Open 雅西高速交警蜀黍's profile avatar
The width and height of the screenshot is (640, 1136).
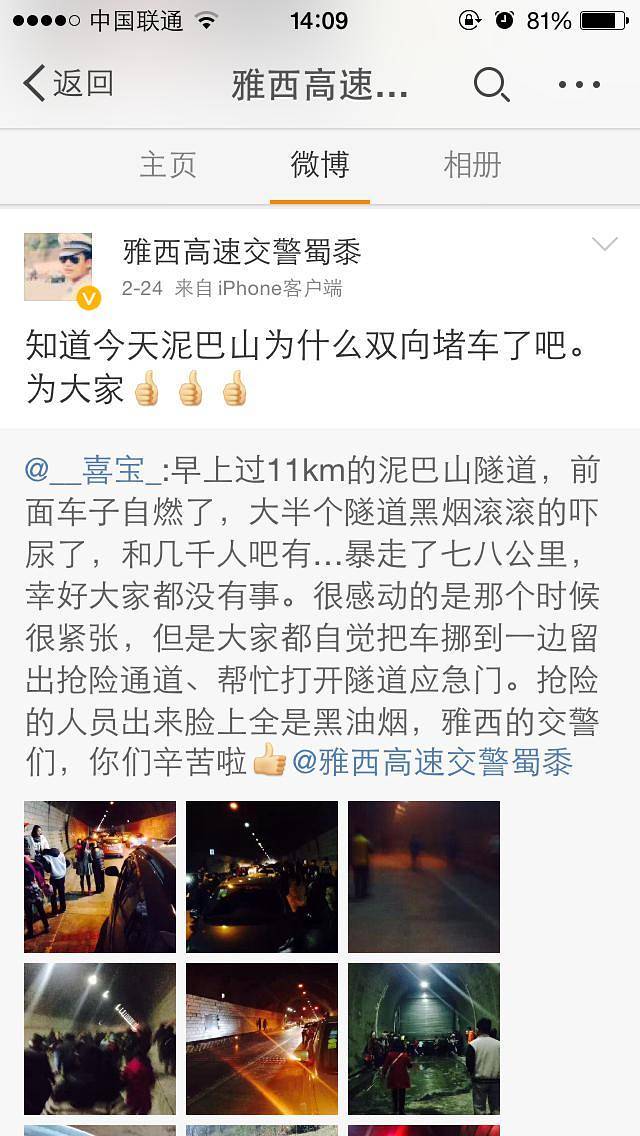point(58,267)
